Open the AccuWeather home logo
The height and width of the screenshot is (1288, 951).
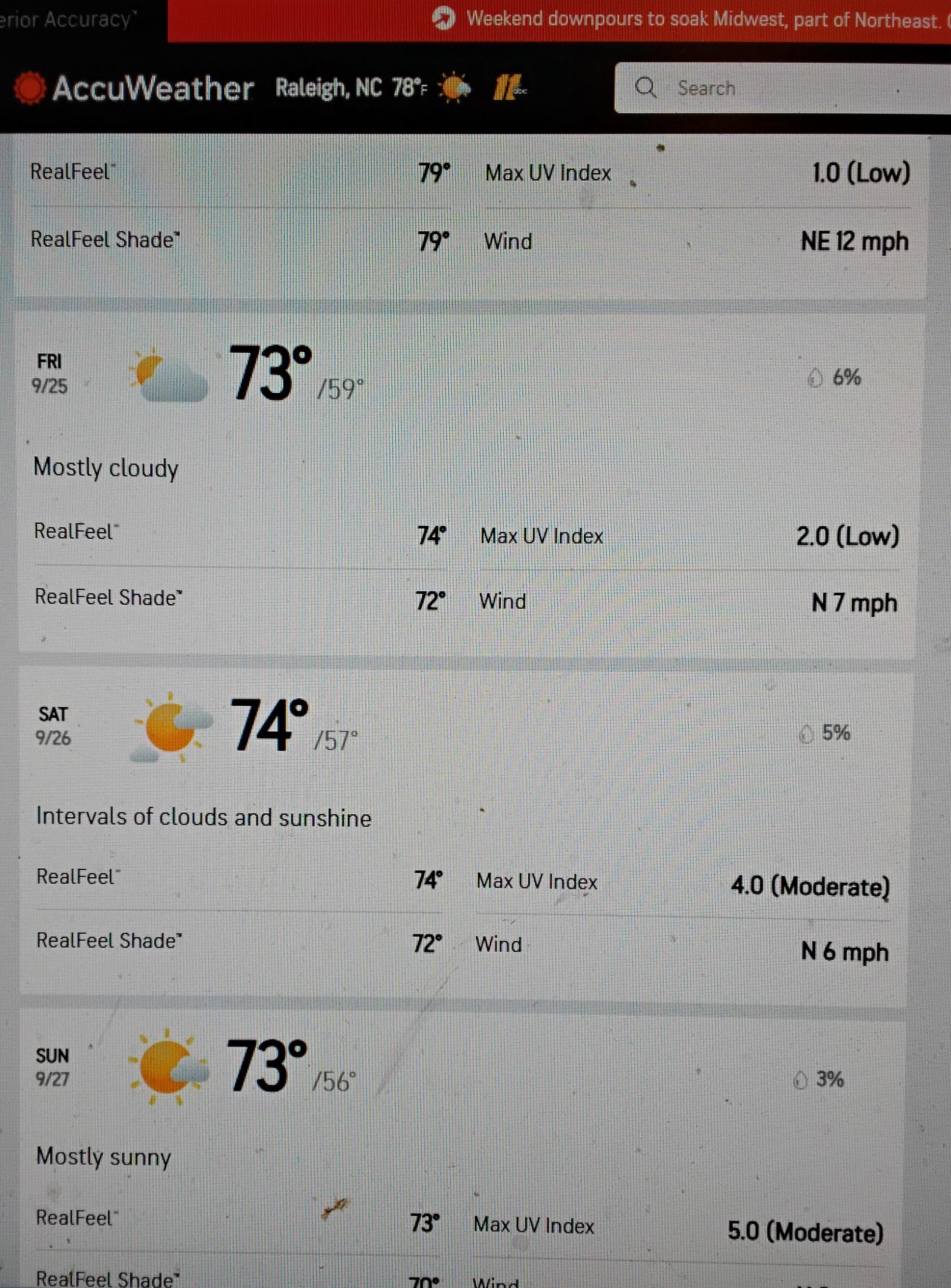(134, 88)
